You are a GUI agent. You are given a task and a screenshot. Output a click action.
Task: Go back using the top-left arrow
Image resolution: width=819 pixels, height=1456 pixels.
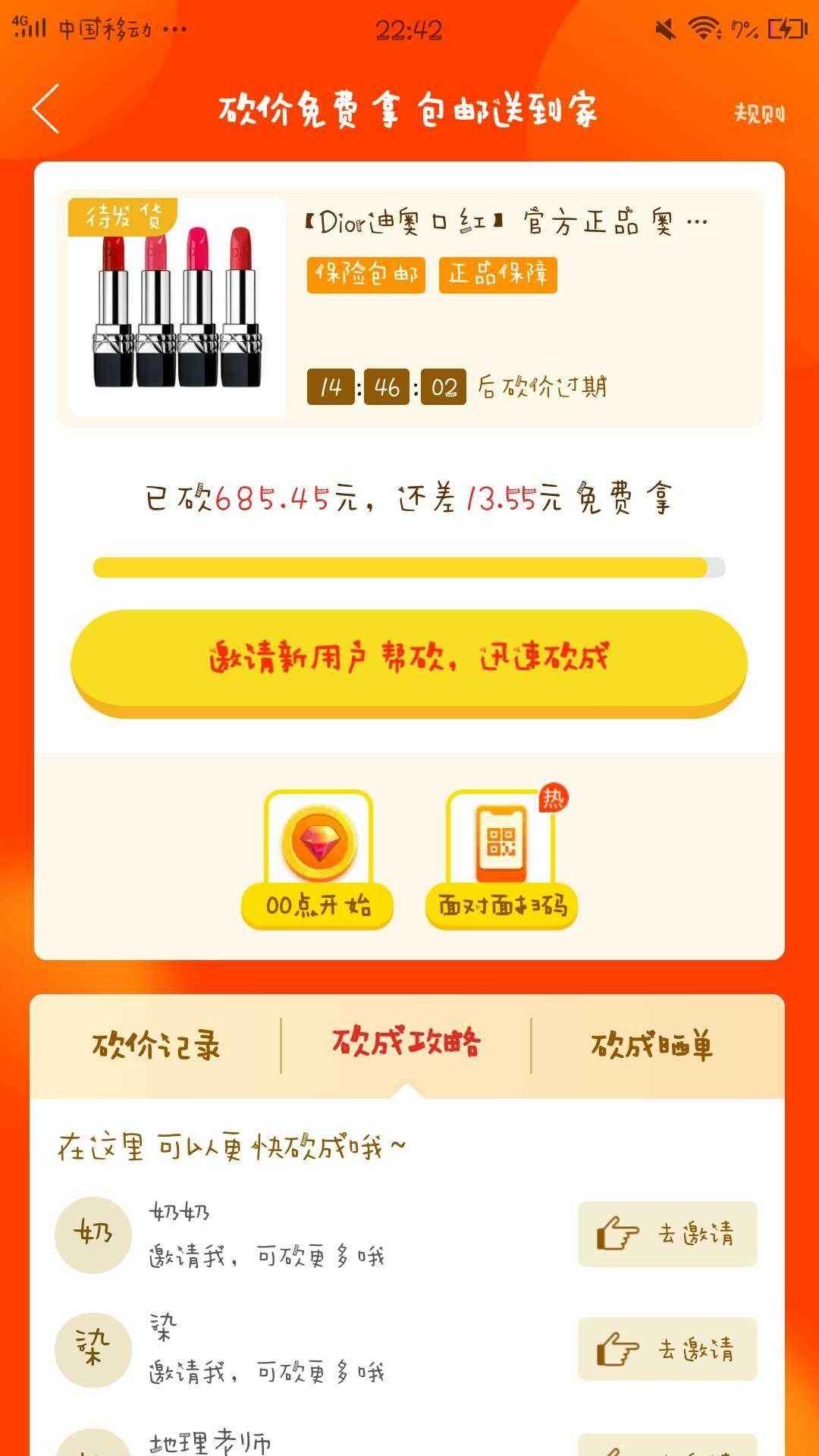(x=47, y=110)
